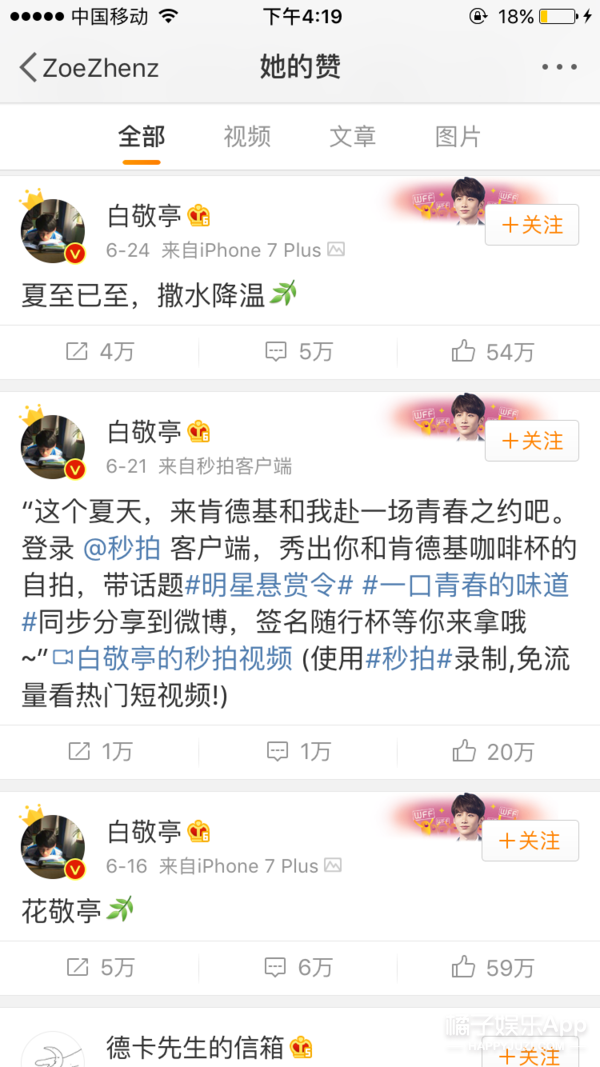
Task: Follow 白敬亭 from the 花敬亭 post
Action: click(x=531, y=841)
